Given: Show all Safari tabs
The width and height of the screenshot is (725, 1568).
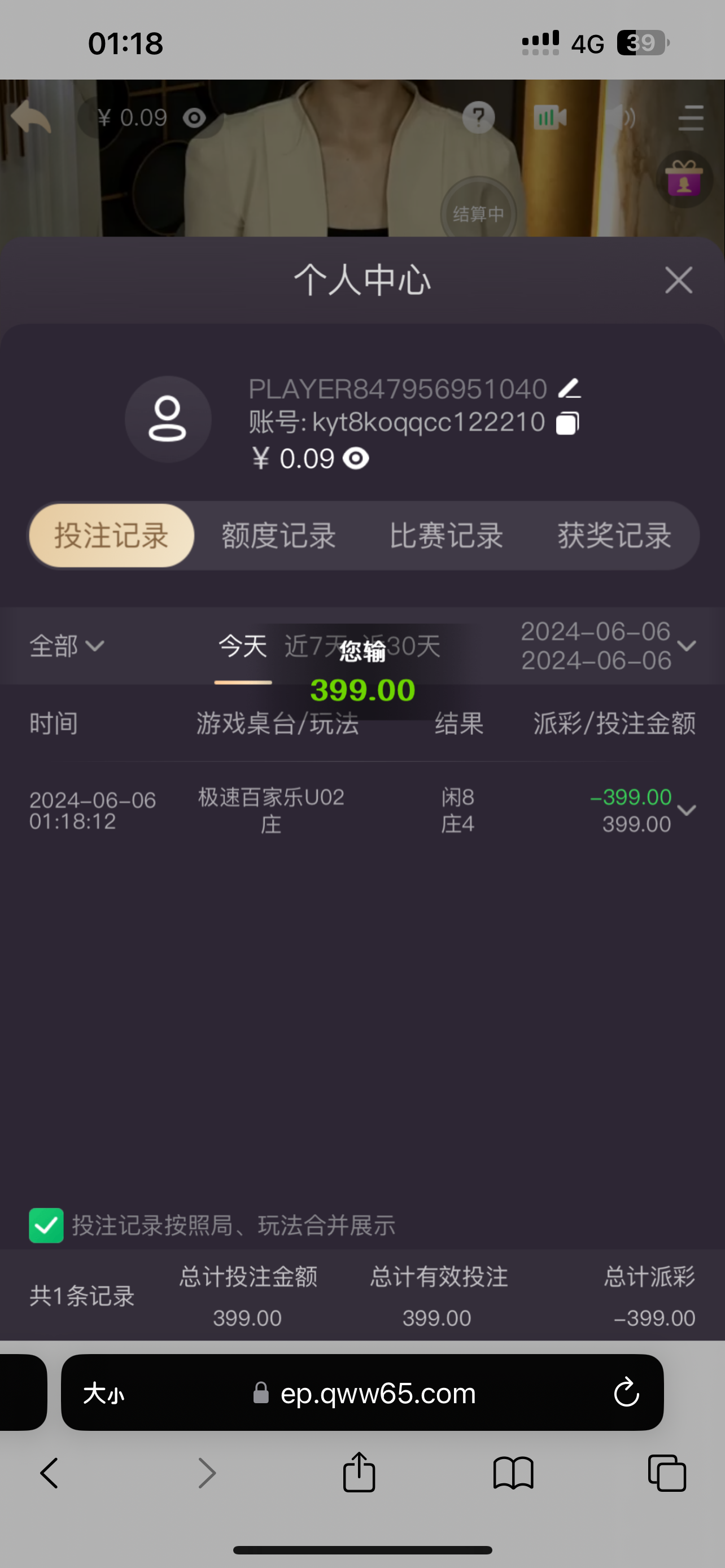Looking at the screenshot, I should coord(667,1473).
